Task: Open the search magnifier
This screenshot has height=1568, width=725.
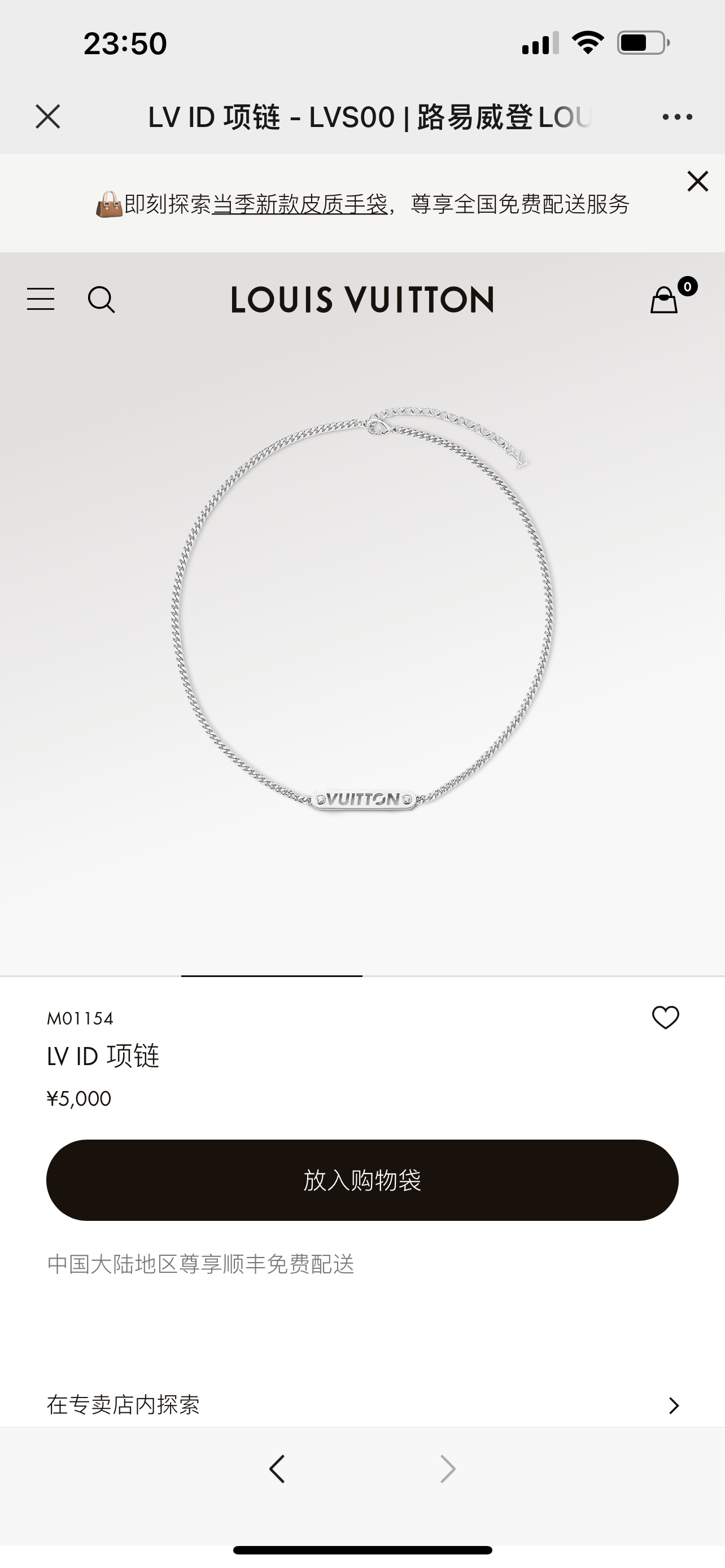Action: point(101,300)
